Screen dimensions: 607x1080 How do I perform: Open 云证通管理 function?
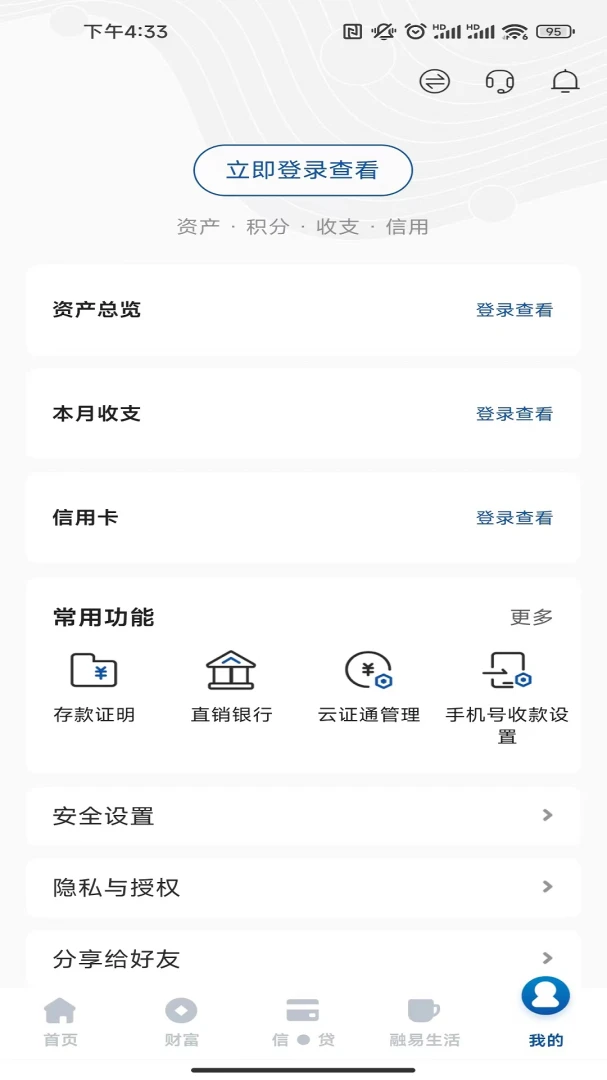(x=369, y=685)
